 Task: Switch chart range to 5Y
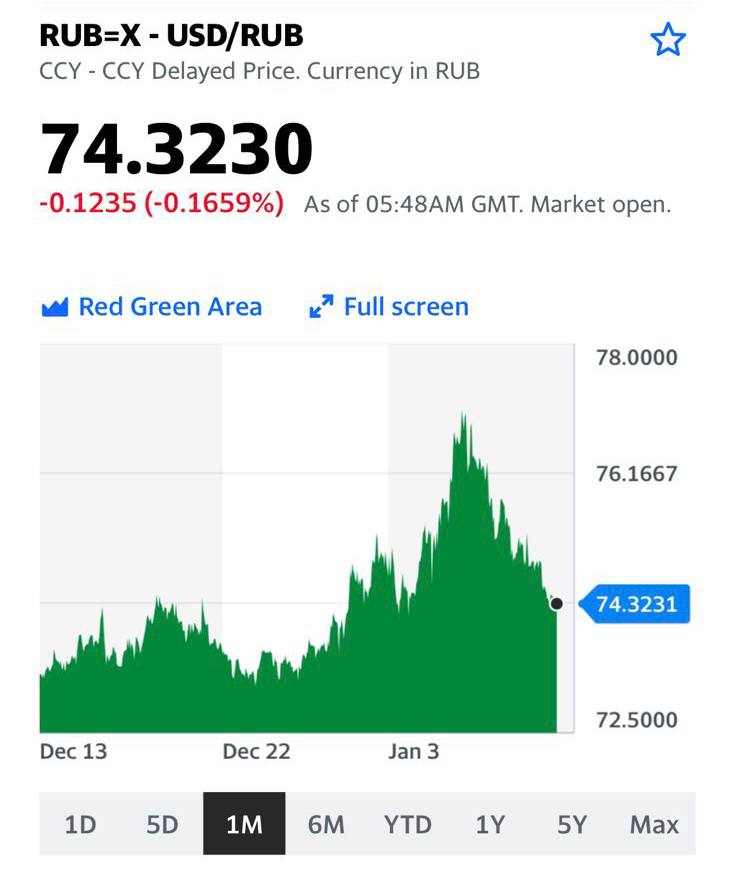(572, 825)
